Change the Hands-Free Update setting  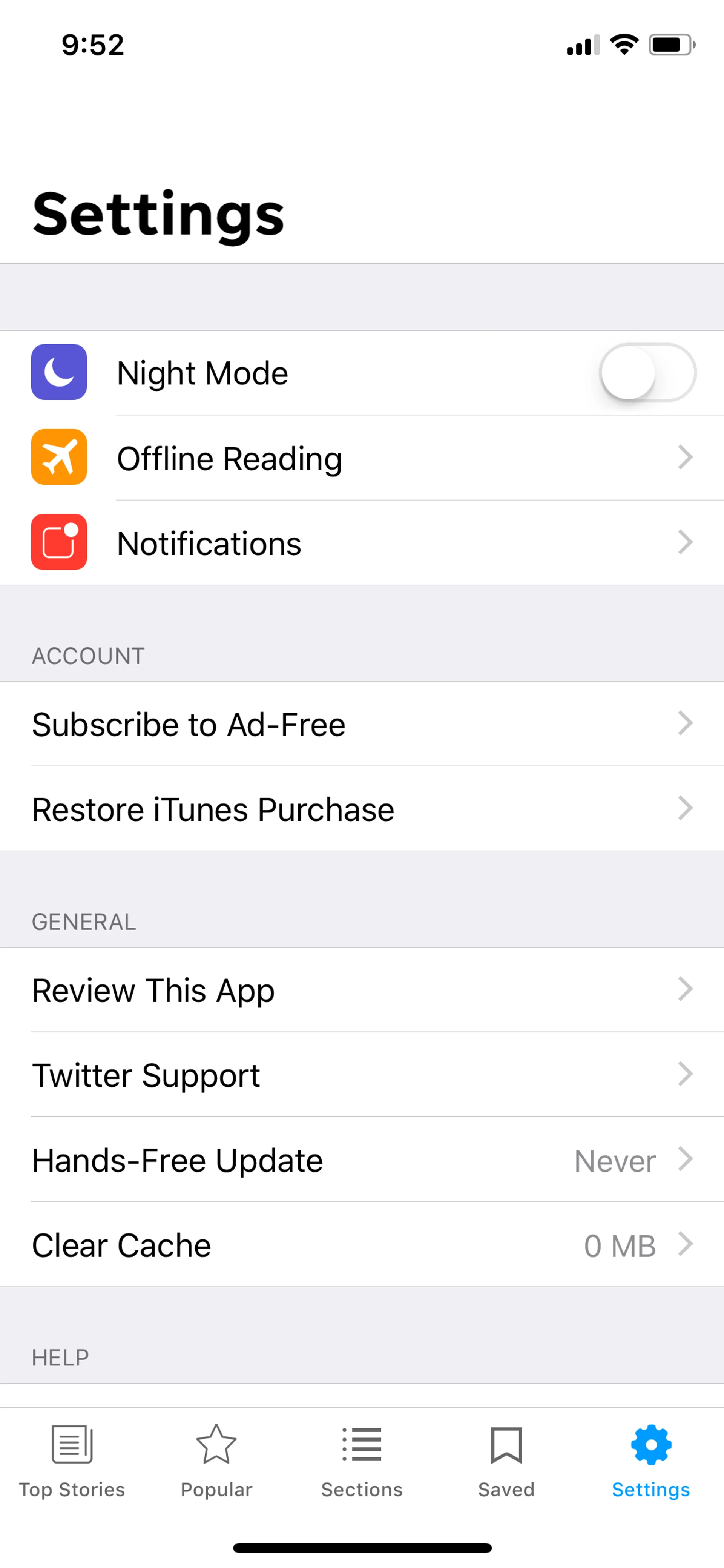click(362, 1160)
